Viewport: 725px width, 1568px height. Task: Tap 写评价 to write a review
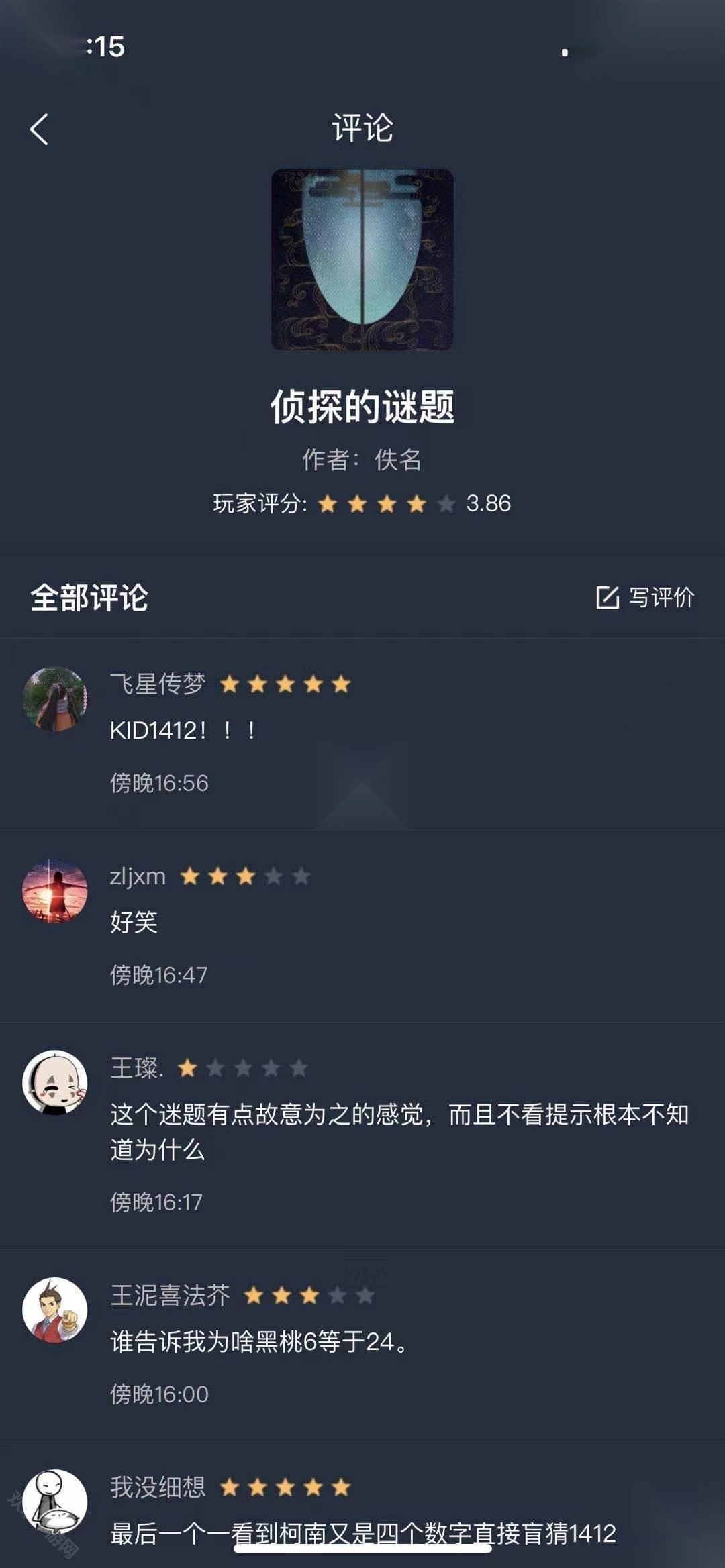645,597
